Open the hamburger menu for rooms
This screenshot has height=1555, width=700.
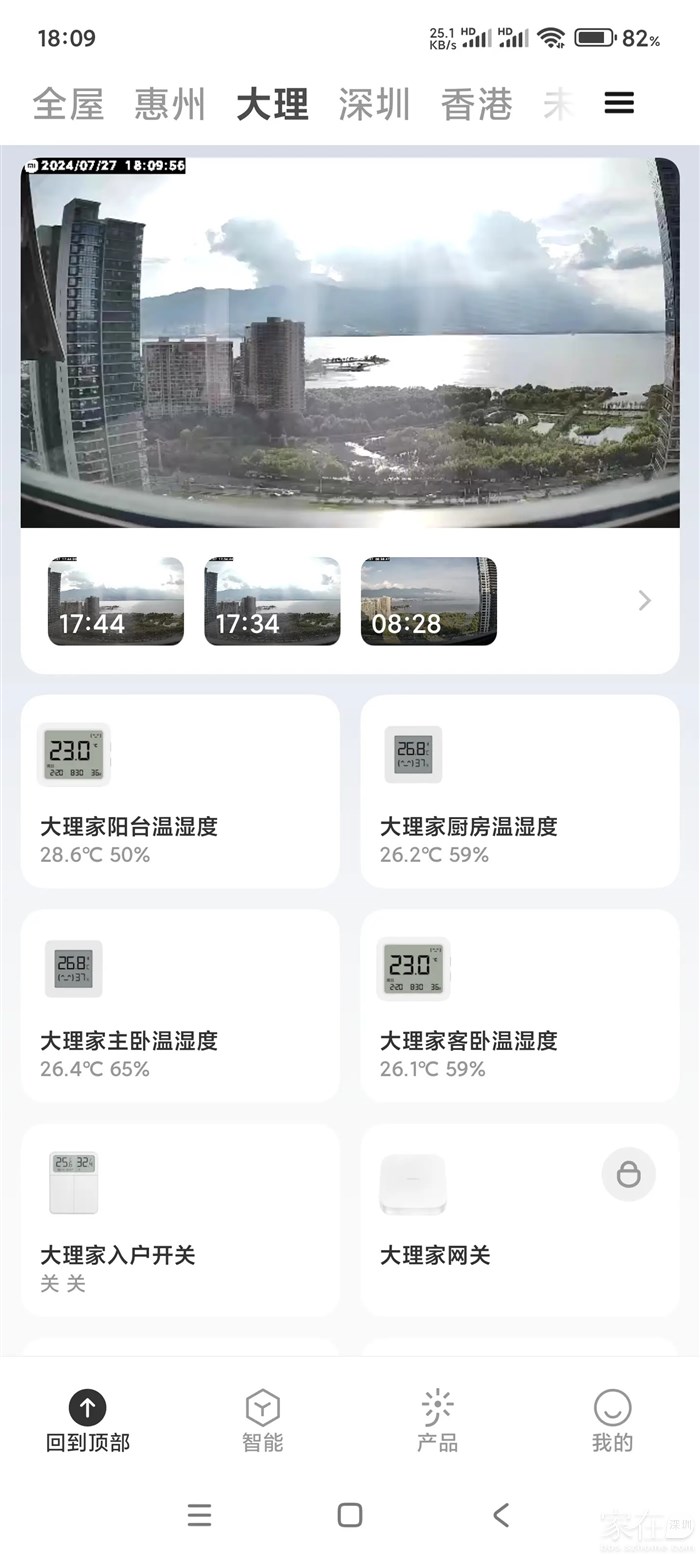pyautogui.click(x=619, y=103)
